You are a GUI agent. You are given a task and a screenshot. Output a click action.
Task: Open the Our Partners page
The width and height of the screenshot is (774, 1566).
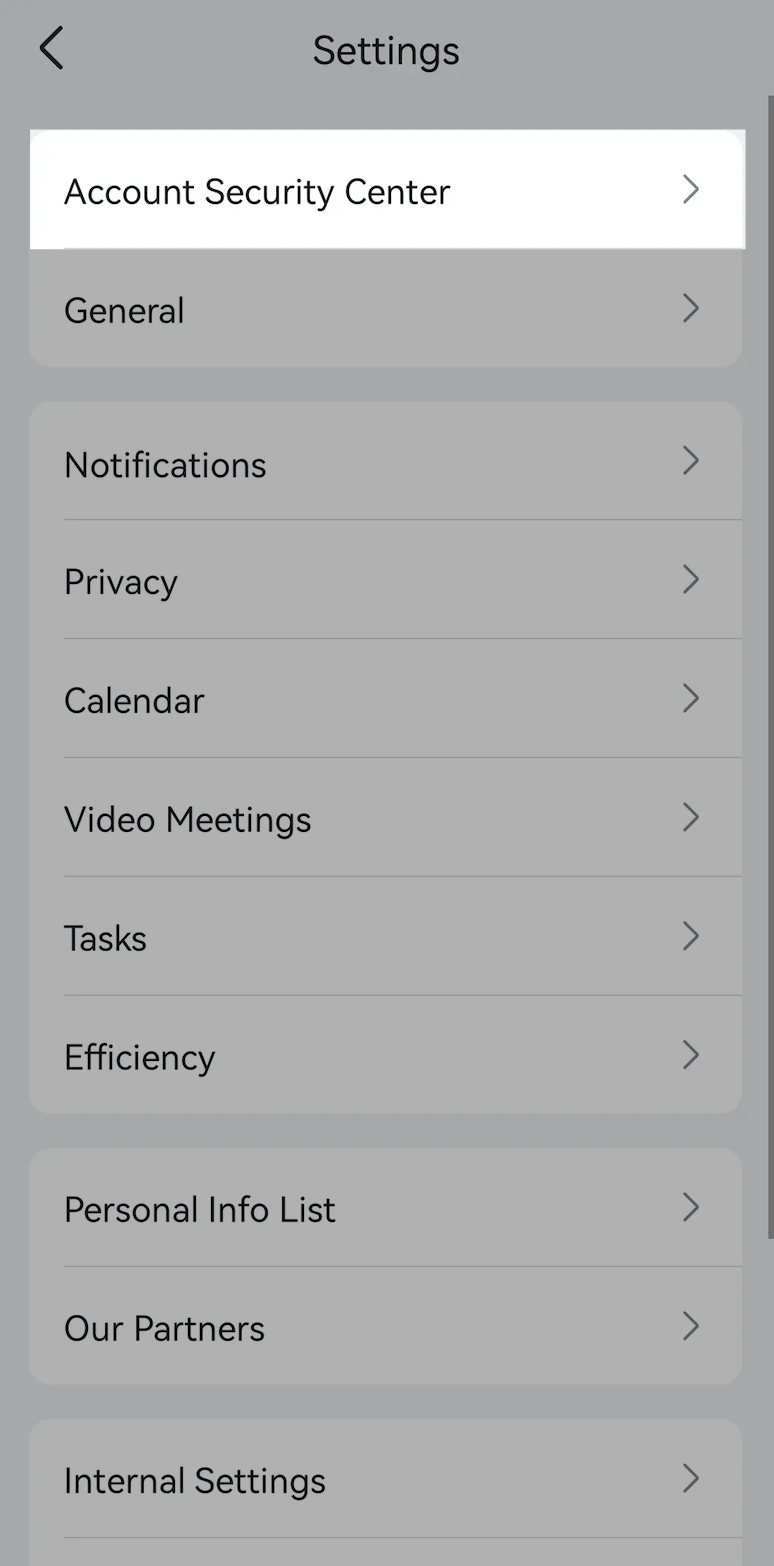pos(163,1327)
